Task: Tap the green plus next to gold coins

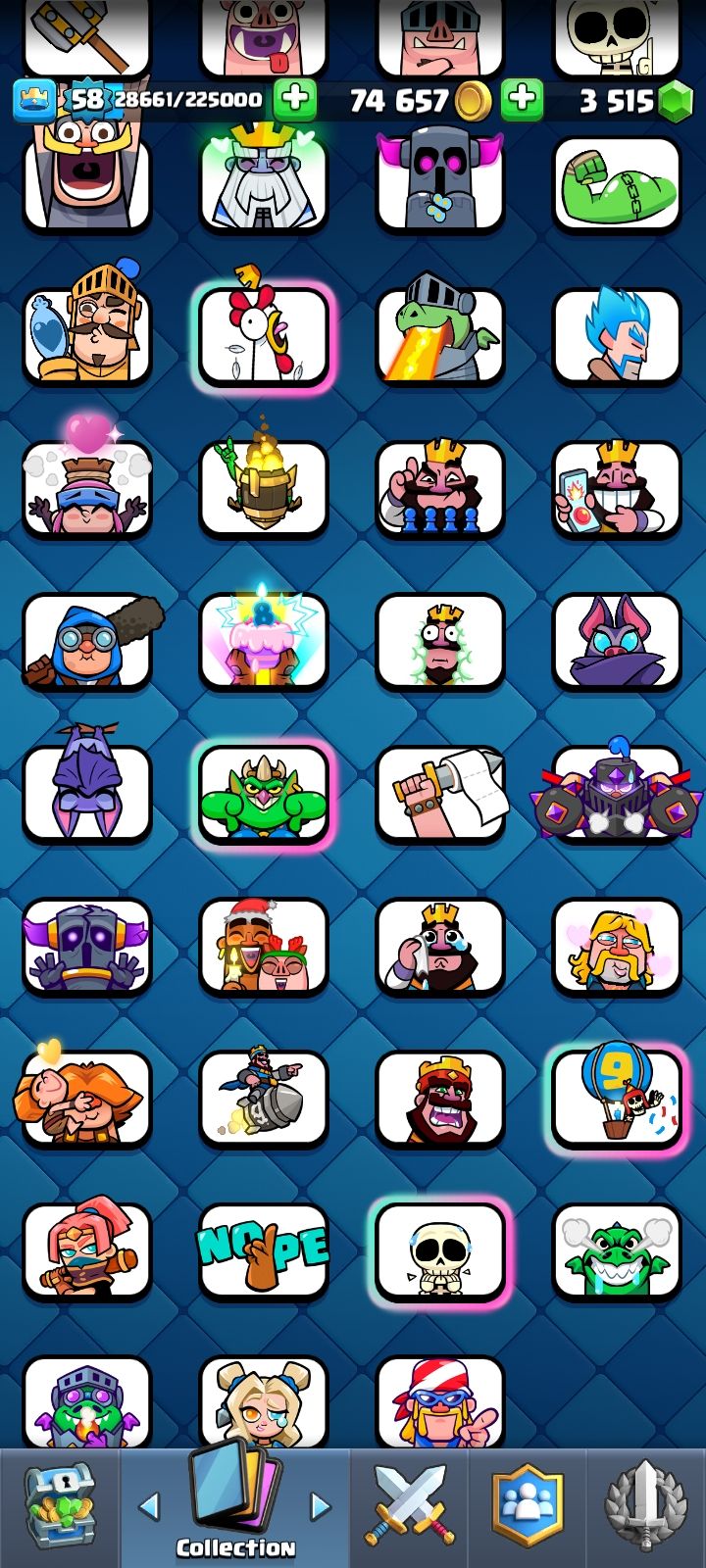Action: 523,98
